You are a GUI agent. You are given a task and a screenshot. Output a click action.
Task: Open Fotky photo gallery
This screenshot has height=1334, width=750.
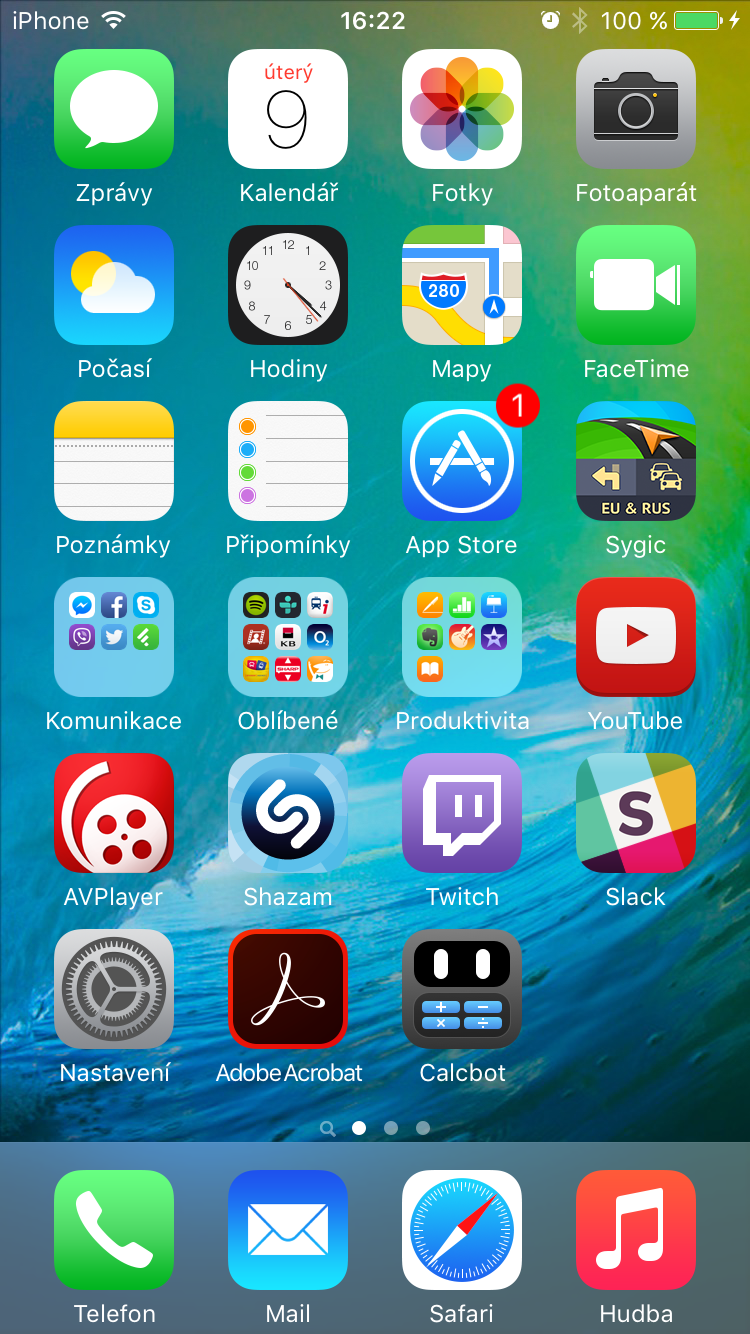point(462,109)
